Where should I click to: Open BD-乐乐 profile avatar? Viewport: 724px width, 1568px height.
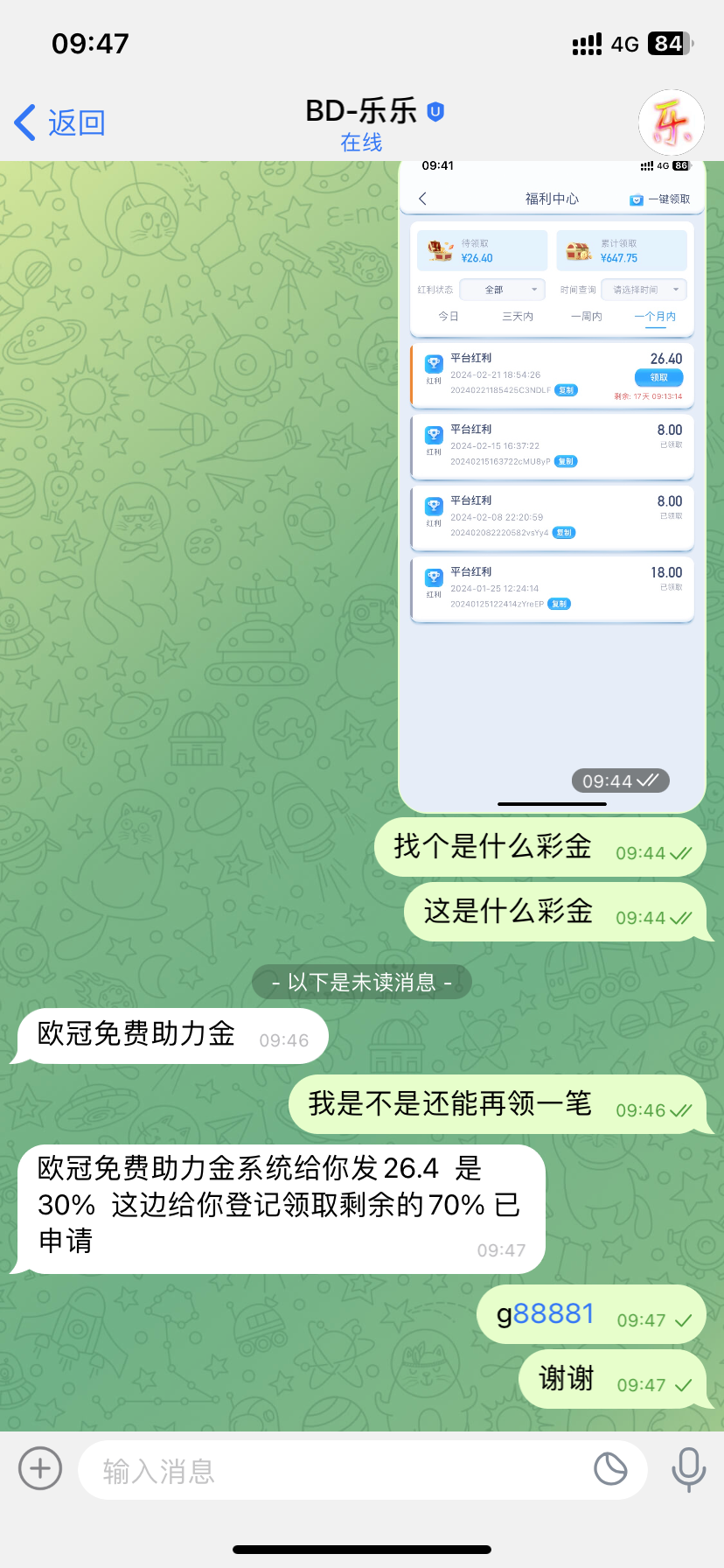click(671, 122)
